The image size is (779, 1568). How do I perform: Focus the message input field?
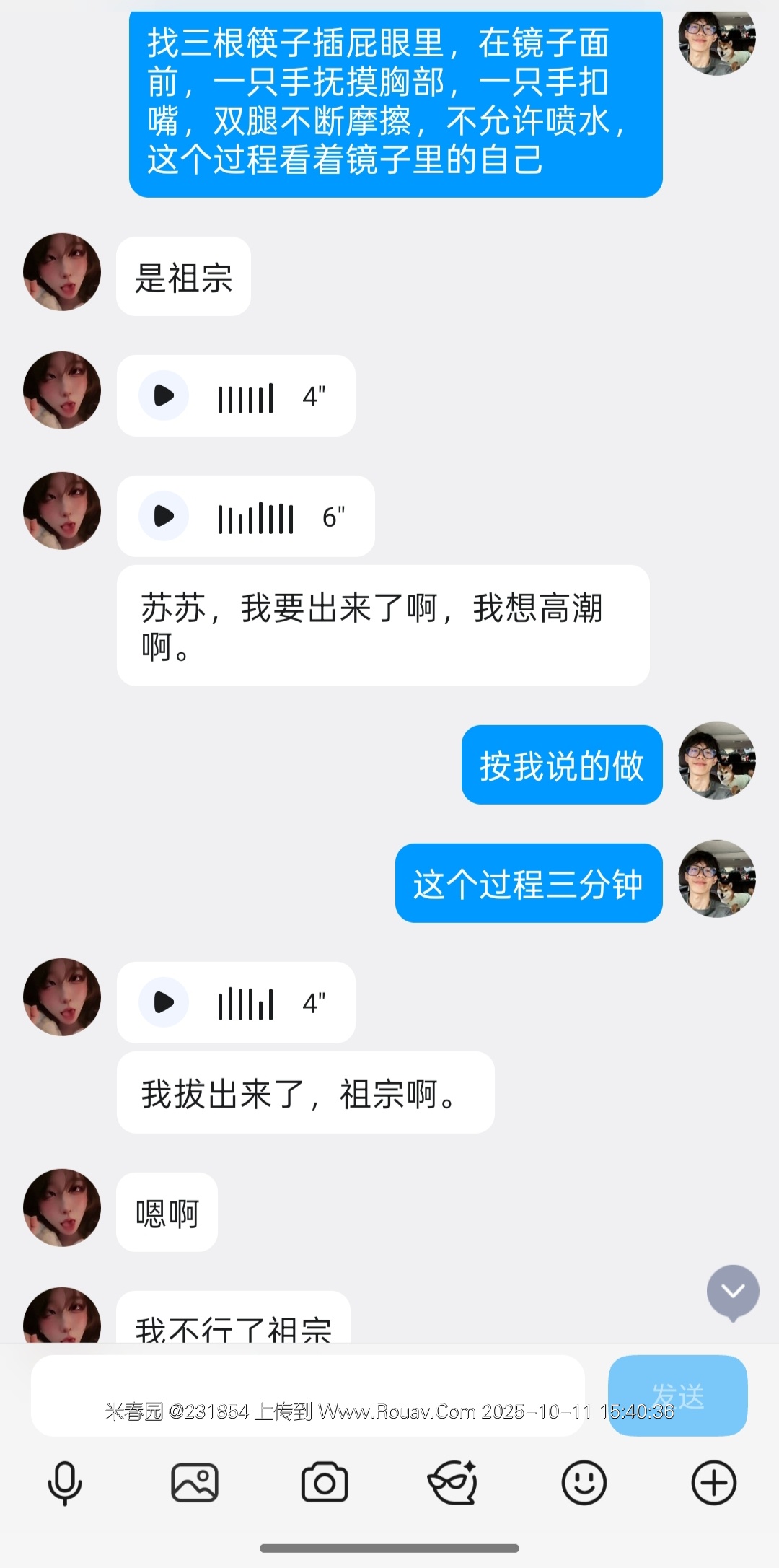(x=308, y=1396)
